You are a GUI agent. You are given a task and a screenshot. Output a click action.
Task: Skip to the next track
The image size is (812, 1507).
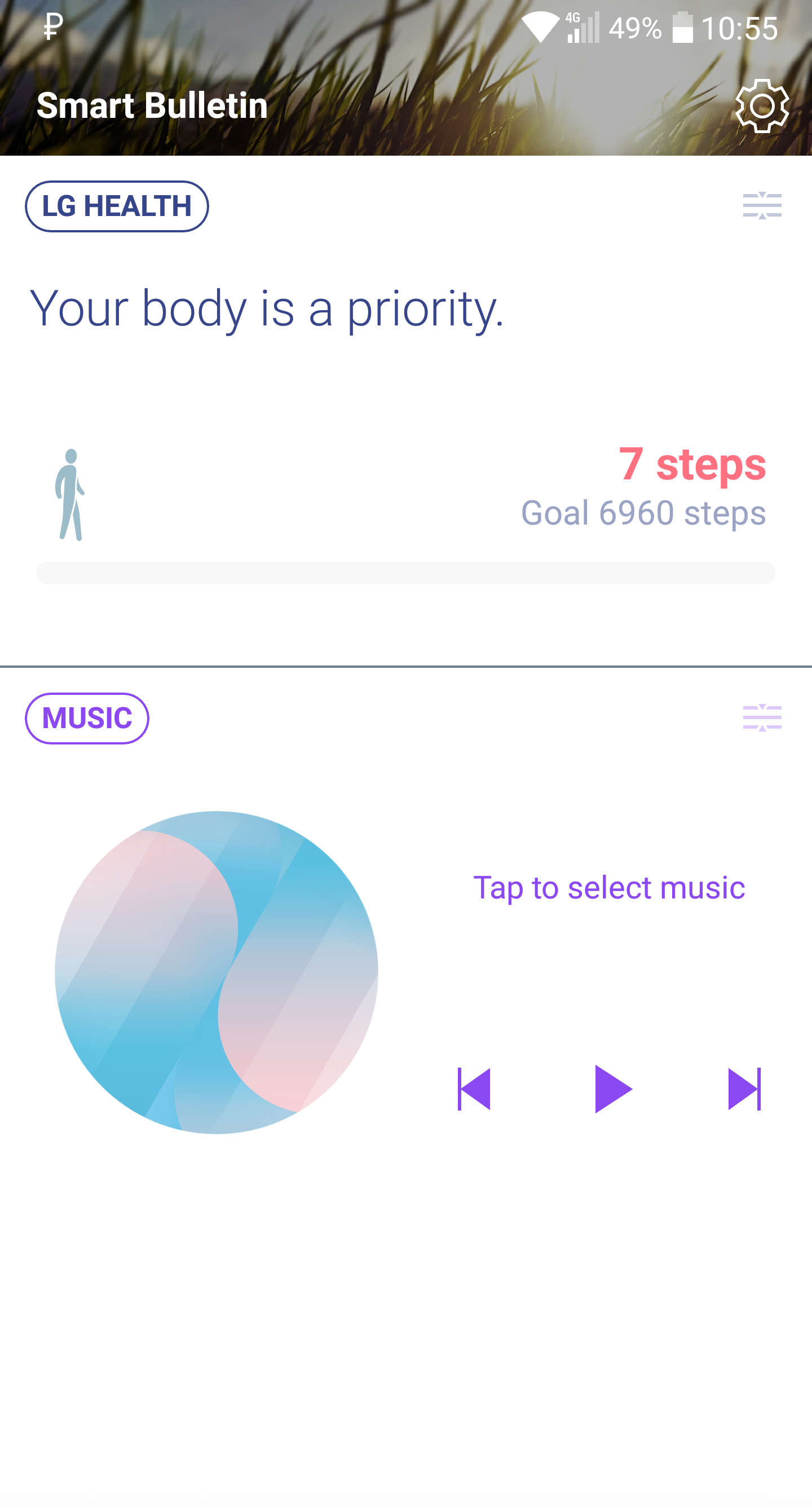744,1089
